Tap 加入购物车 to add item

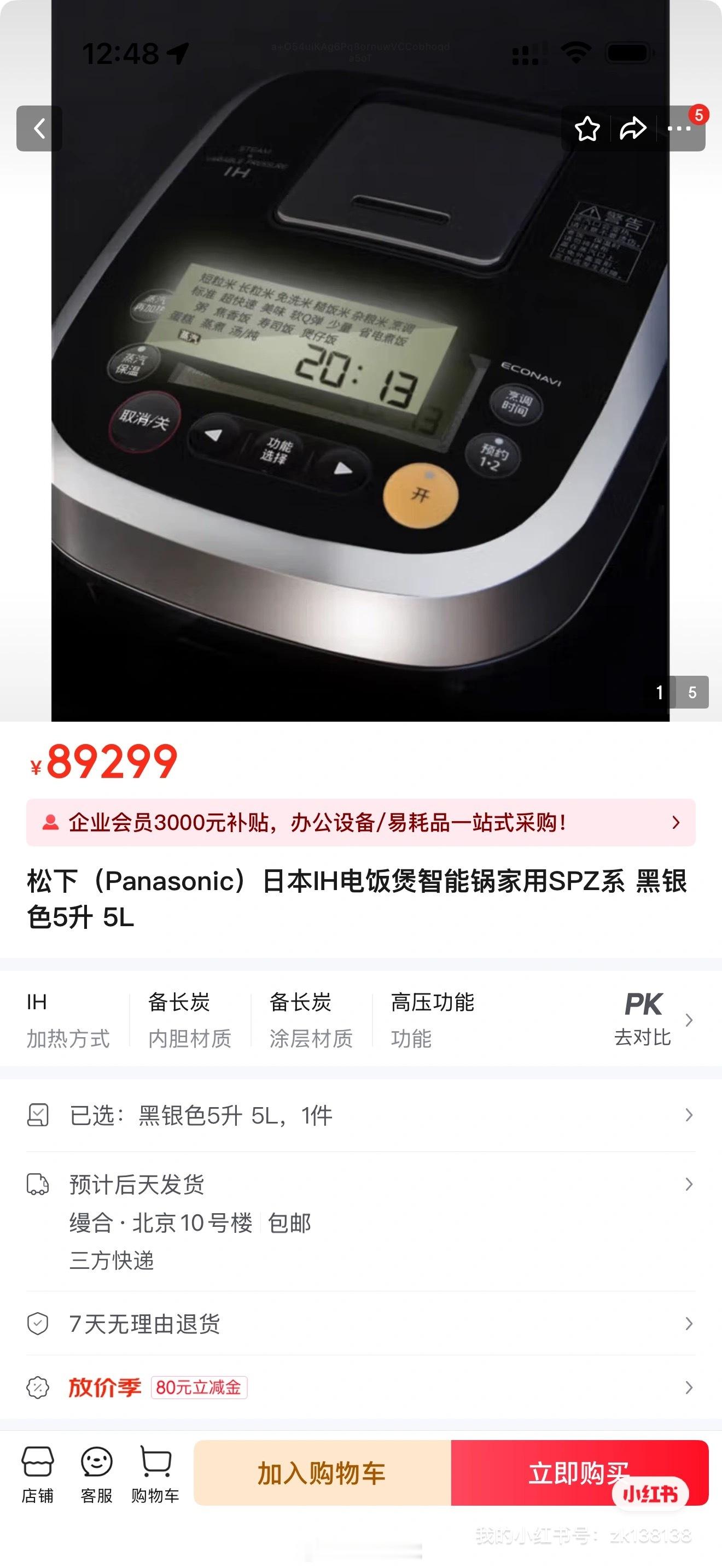tap(322, 1473)
